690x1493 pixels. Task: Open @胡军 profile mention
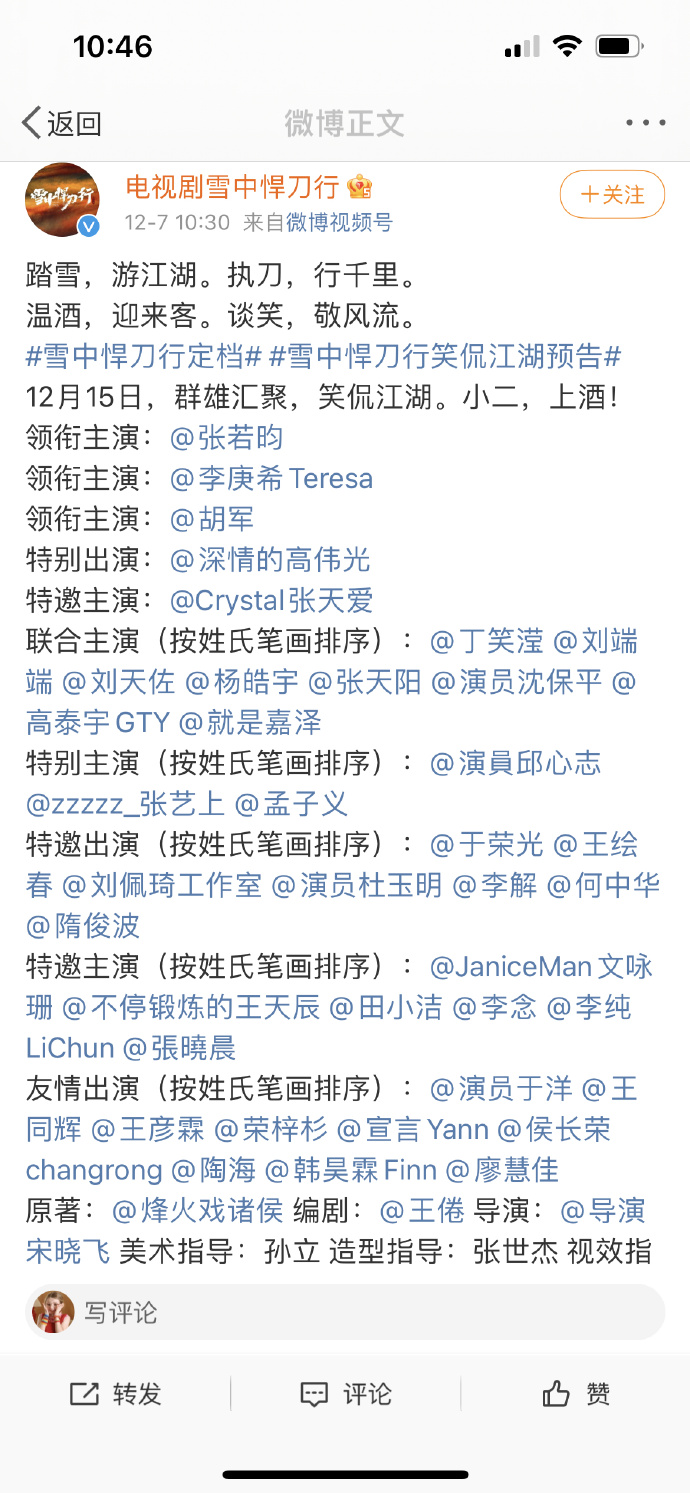(212, 519)
